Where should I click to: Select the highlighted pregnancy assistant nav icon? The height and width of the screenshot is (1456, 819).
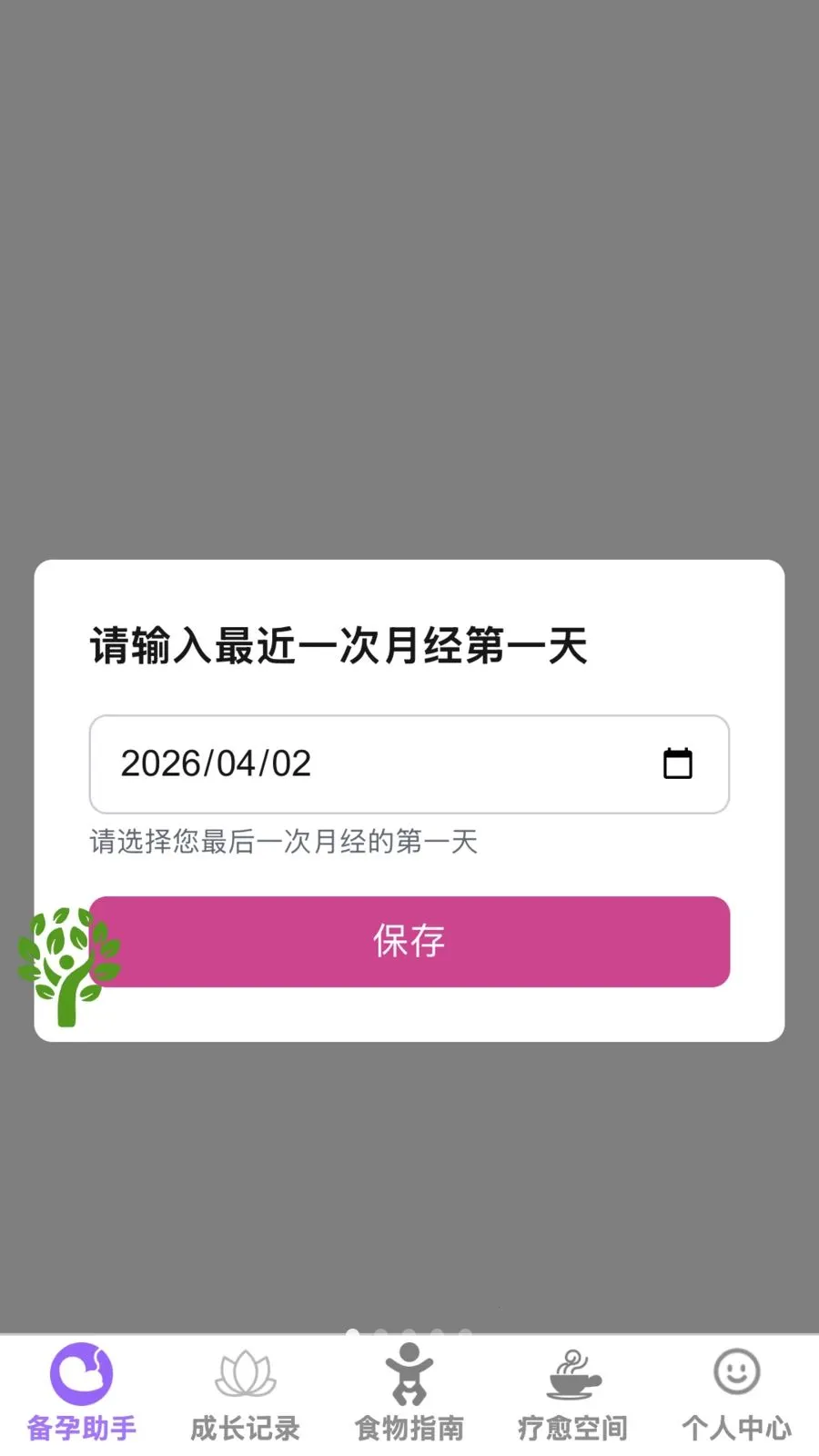click(80, 1374)
